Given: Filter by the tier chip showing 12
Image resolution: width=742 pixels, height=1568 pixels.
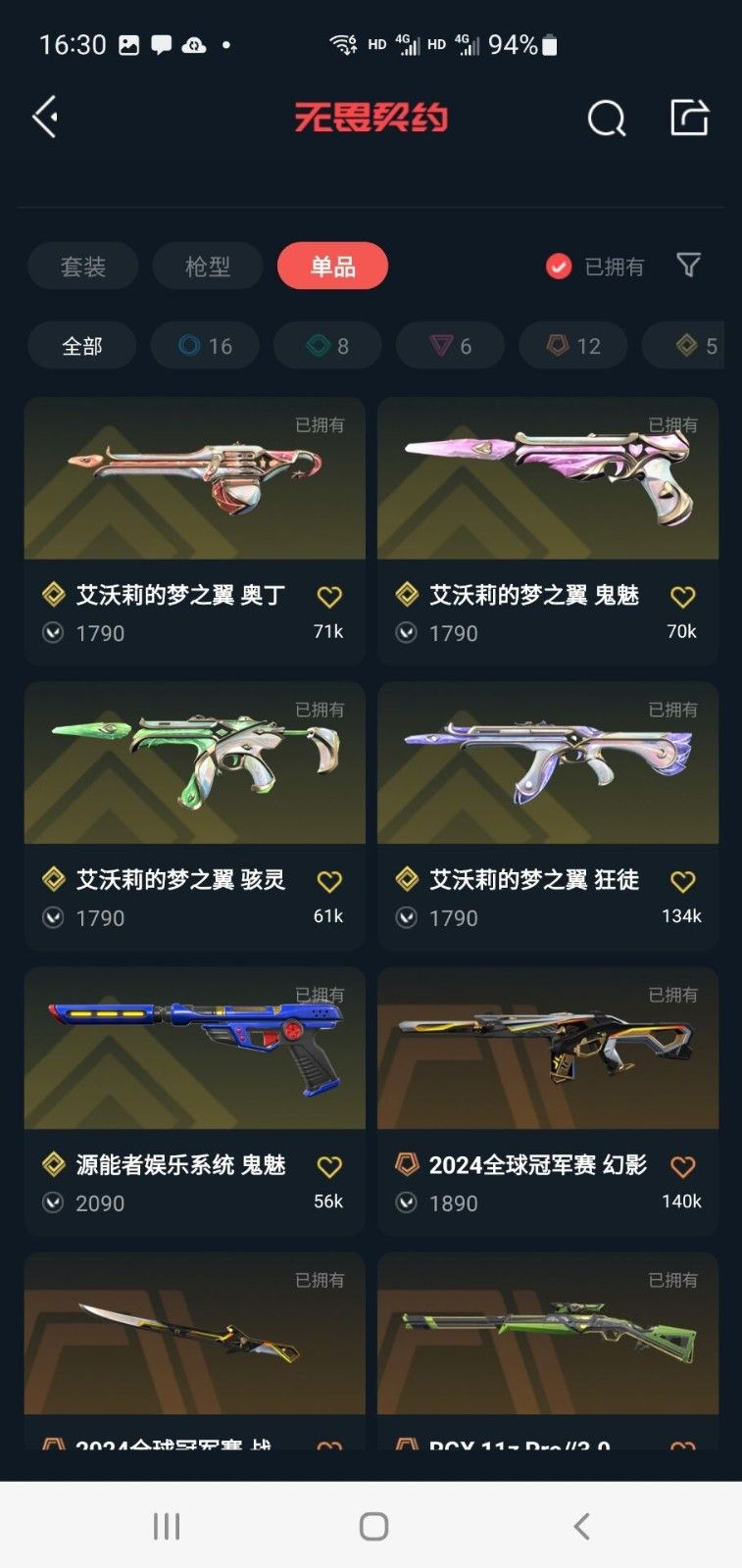Looking at the screenshot, I should coord(573,346).
